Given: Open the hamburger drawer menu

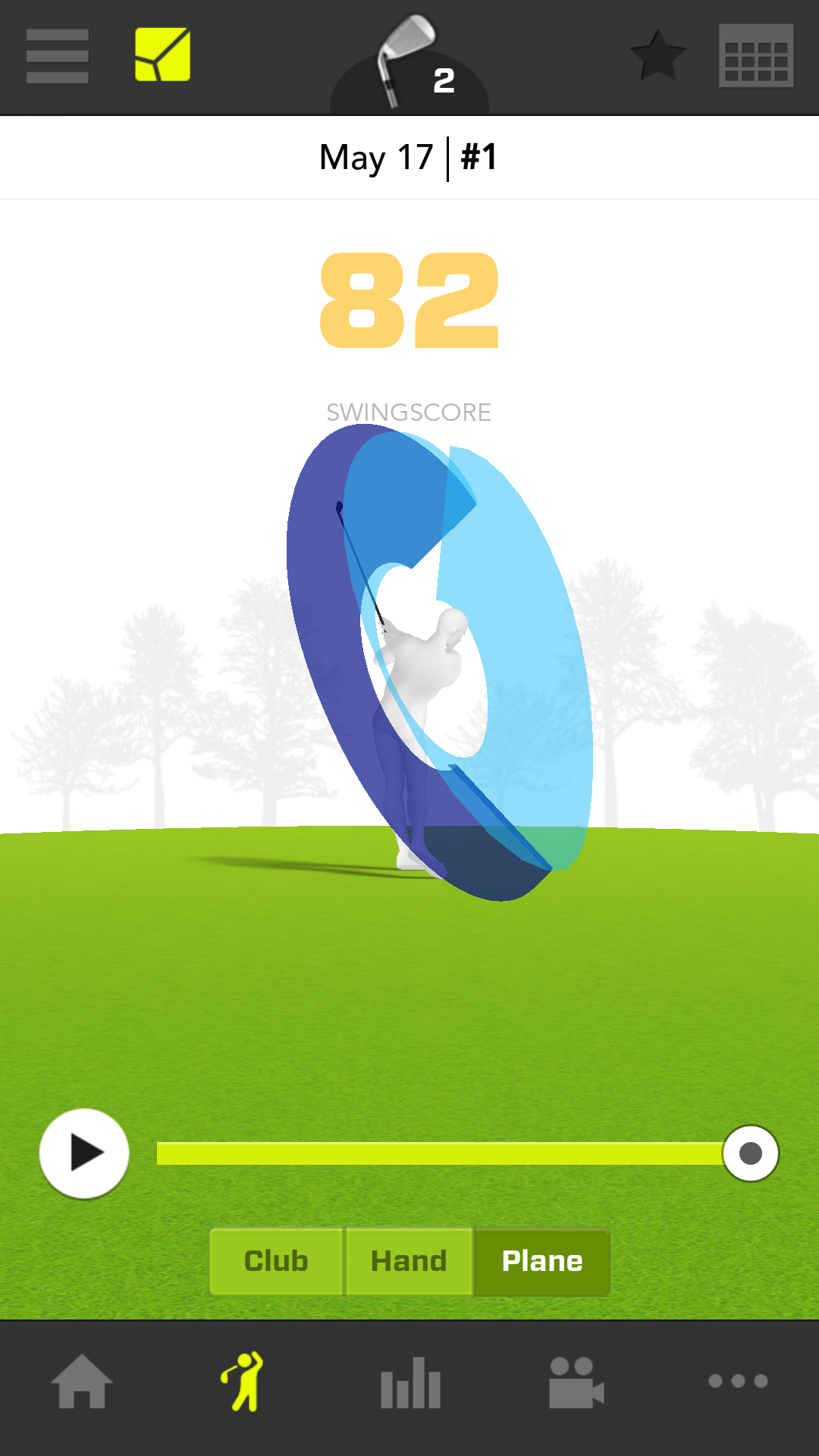Looking at the screenshot, I should (x=57, y=56).
